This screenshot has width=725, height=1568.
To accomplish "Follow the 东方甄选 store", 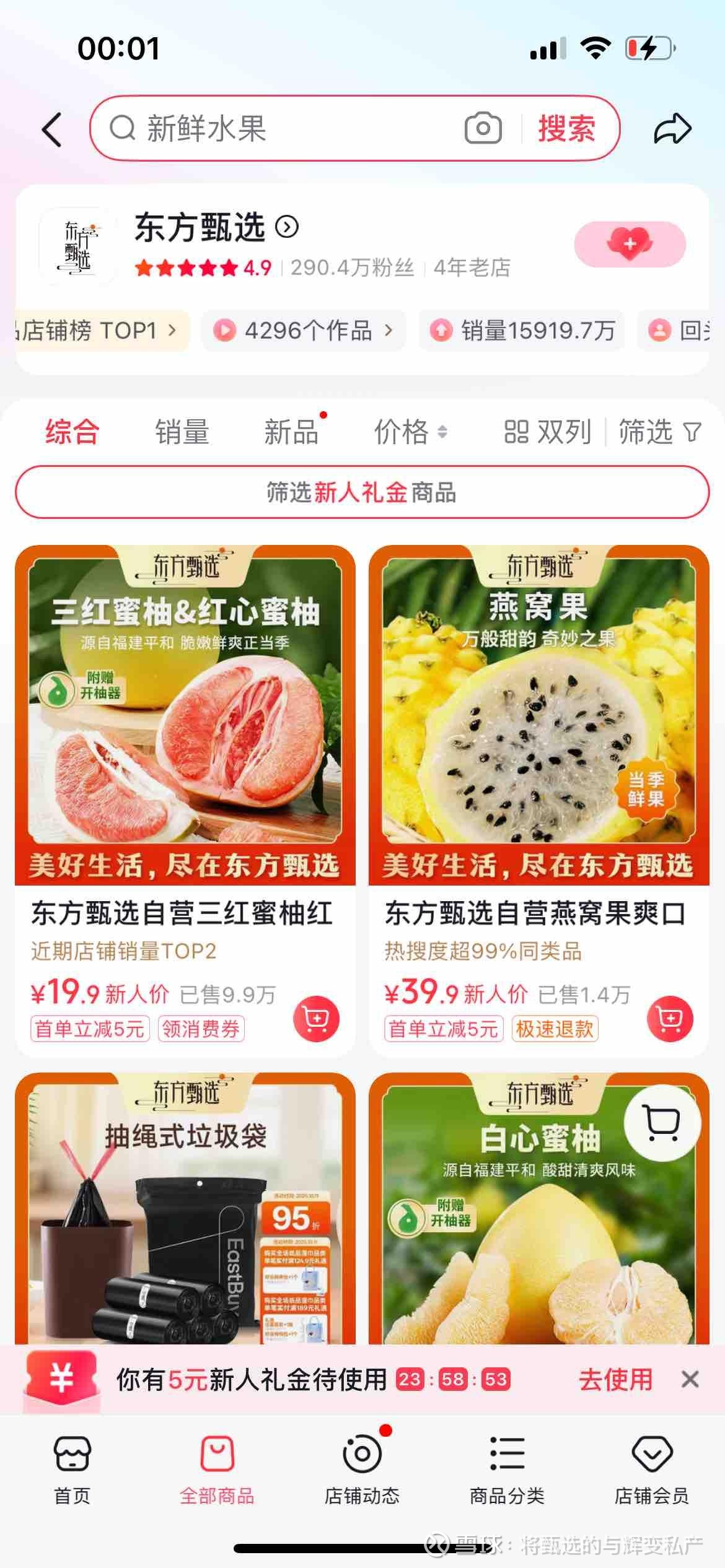I will click(x=630, y=244).
